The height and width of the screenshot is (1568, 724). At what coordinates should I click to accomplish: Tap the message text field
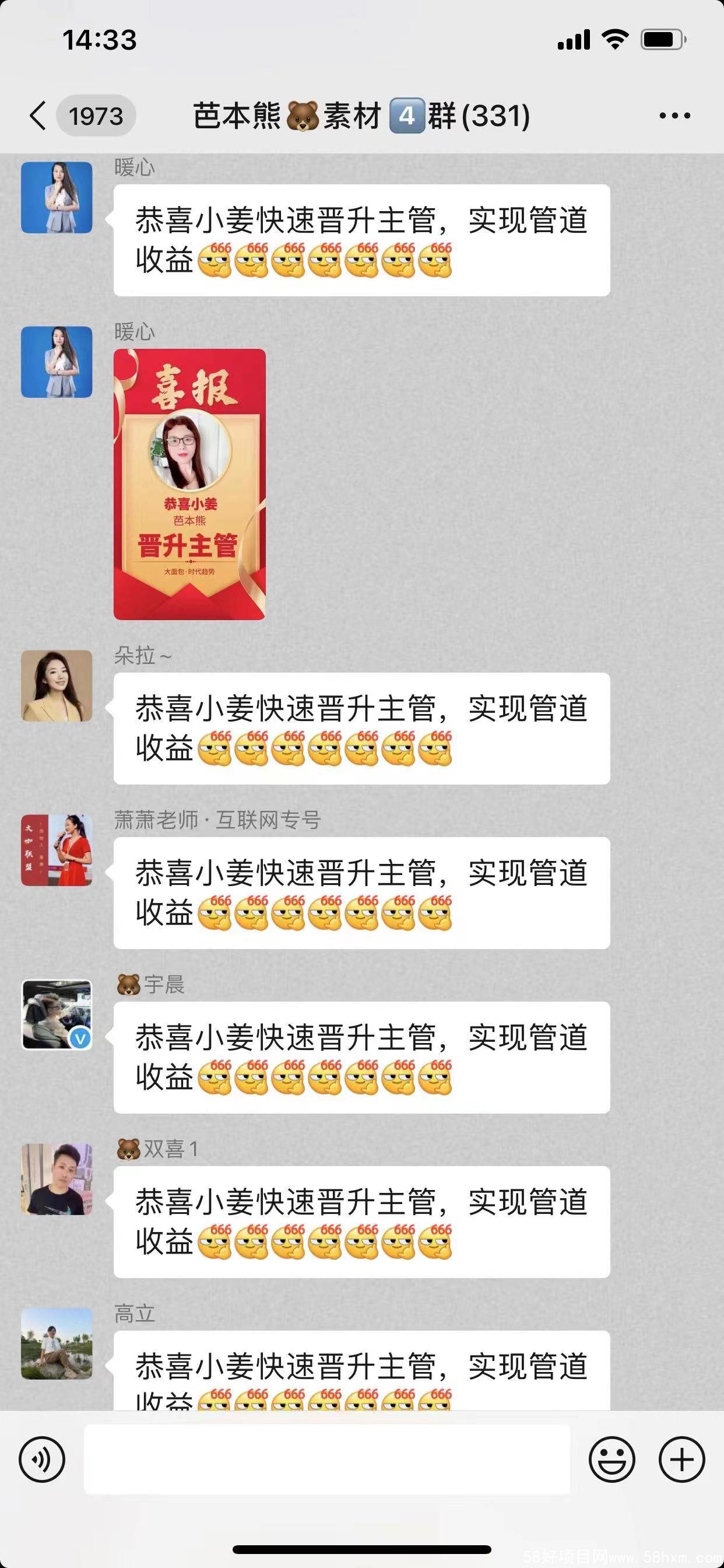pos(326,1459)
